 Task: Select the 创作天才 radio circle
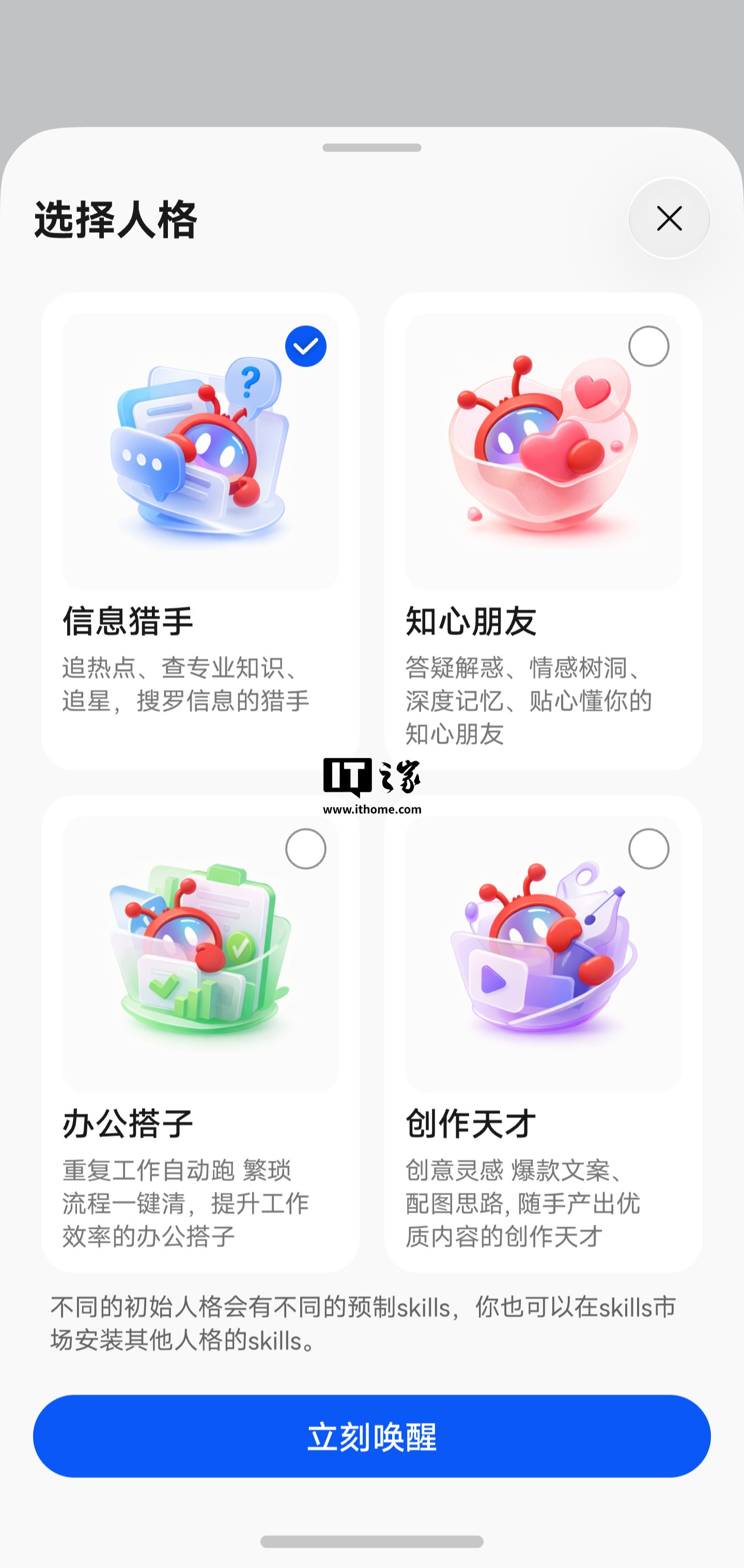(648, 848)
